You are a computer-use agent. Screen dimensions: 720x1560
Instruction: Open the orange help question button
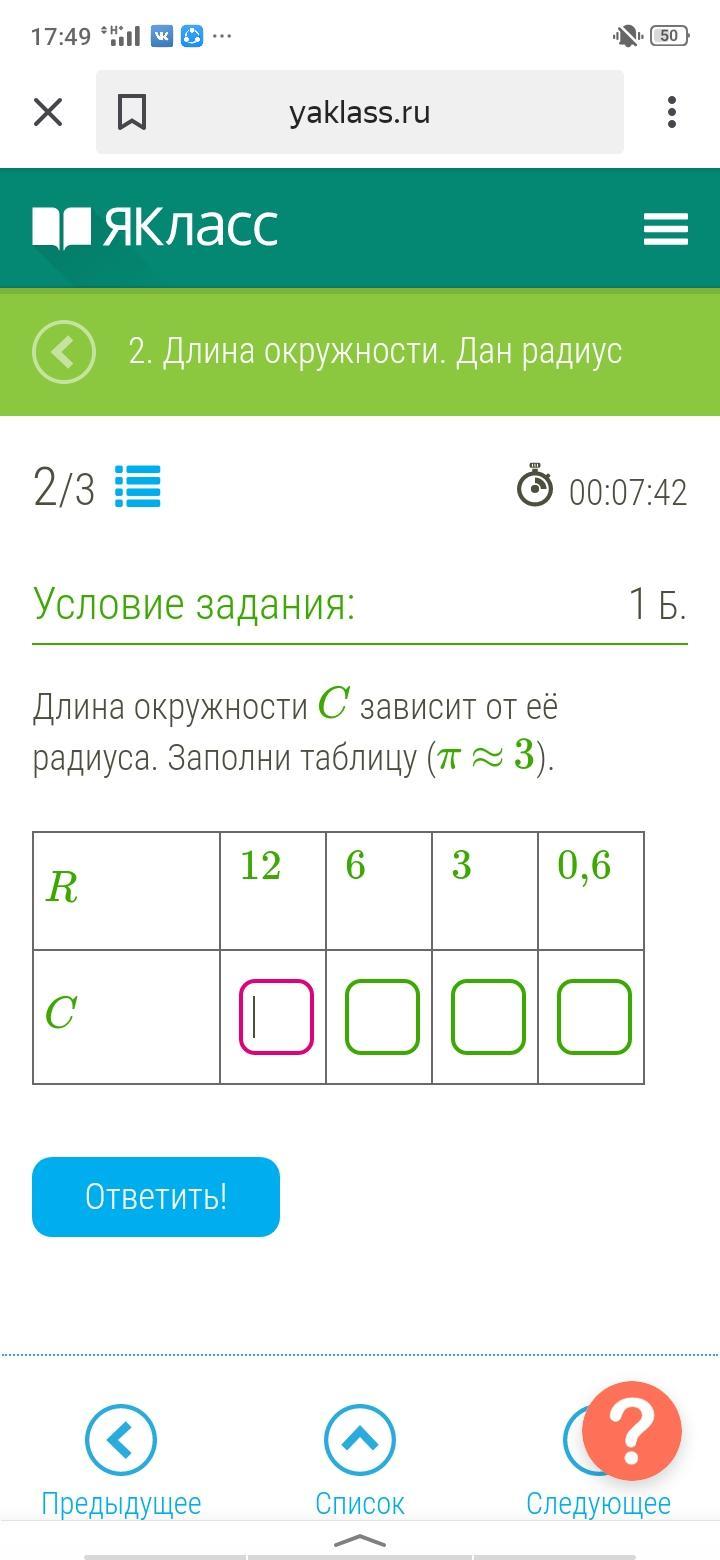pos(632,1430)
